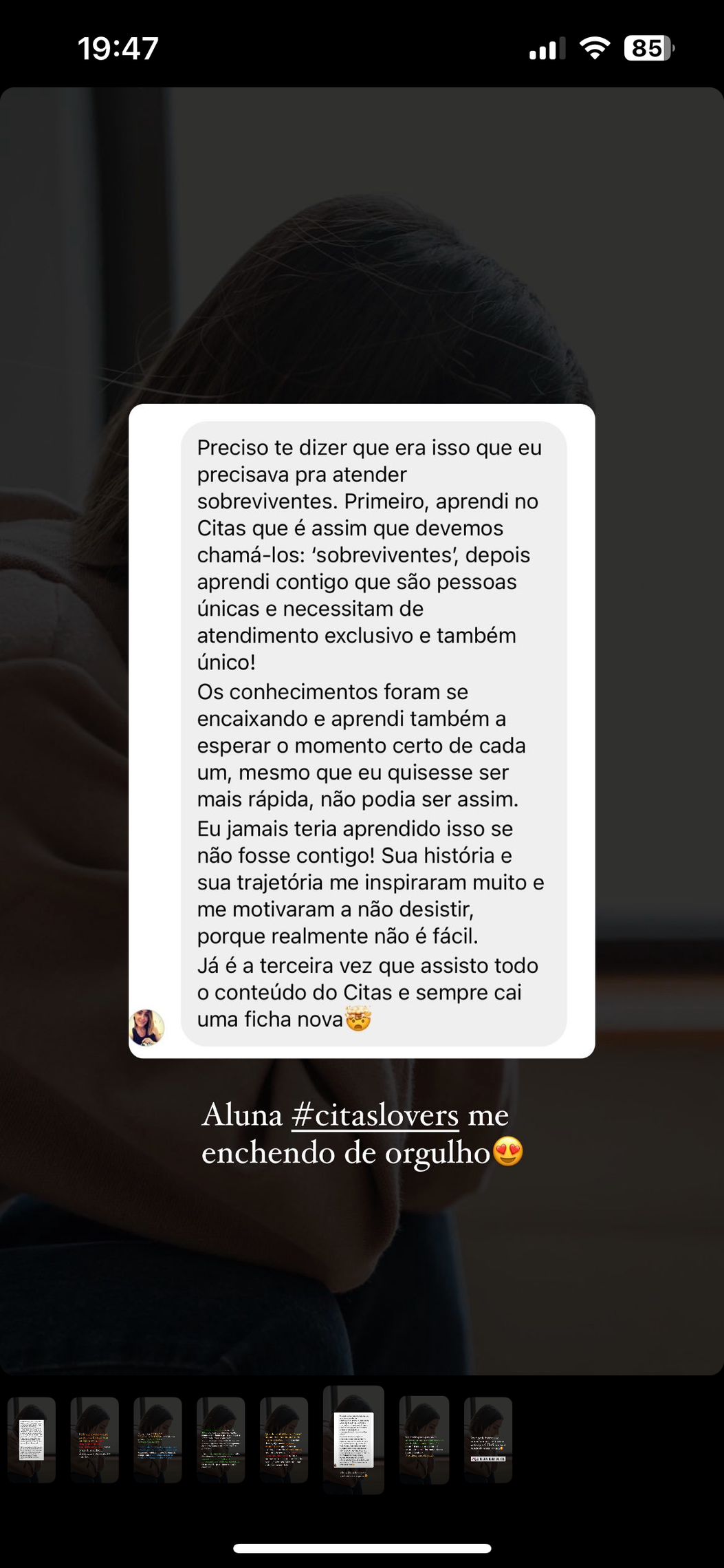Open the underlined #citaslovers hashtag
Viewport: 724px width, 1568px height.
[x=375, y=1115]
